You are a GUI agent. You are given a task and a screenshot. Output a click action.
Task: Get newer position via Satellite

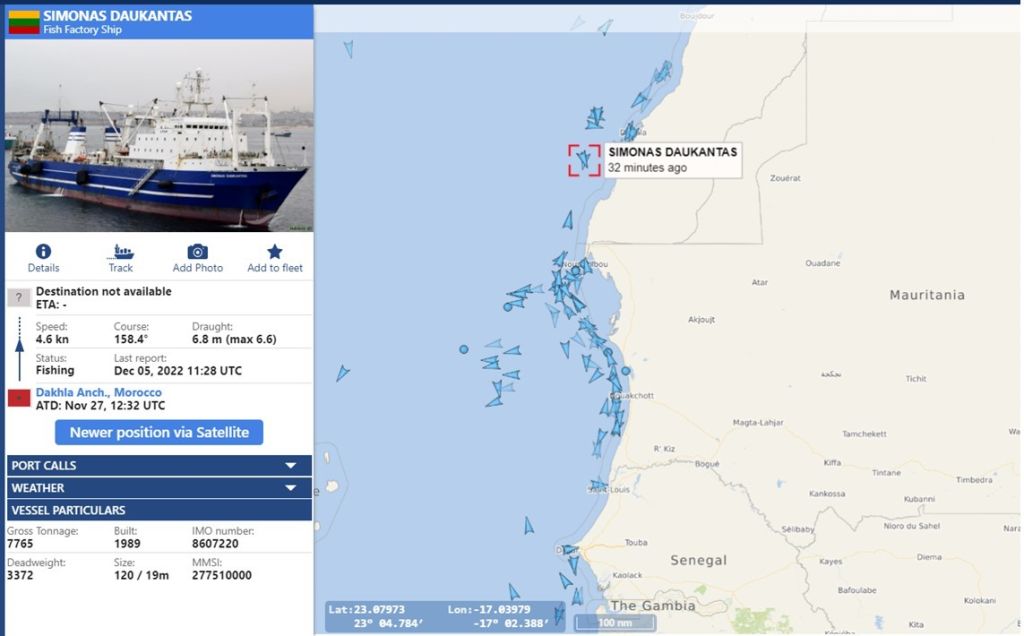[159, 432]
